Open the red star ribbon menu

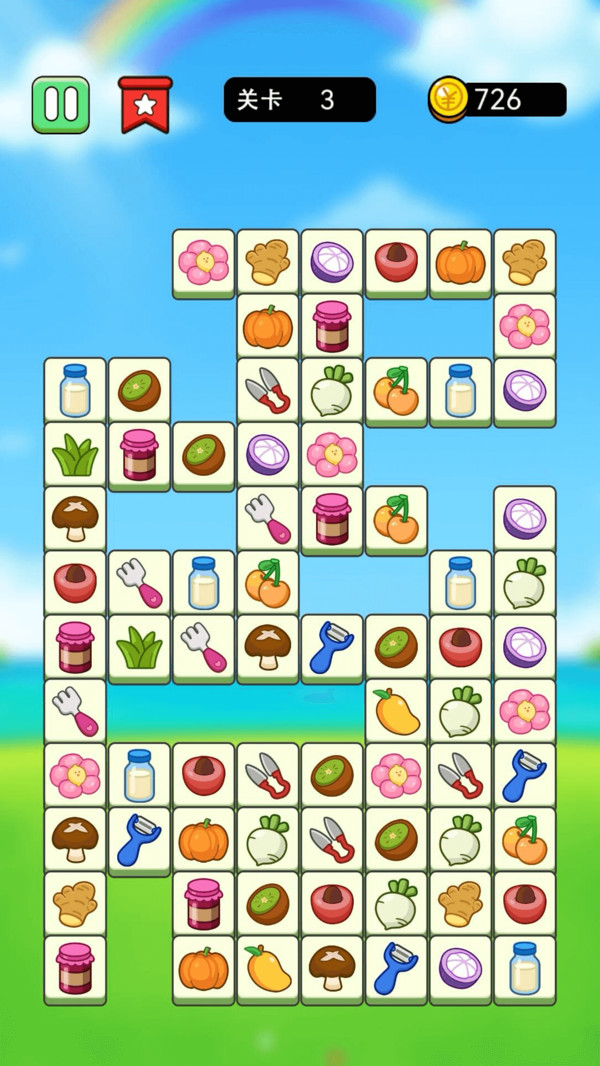[x=145, y=105]
